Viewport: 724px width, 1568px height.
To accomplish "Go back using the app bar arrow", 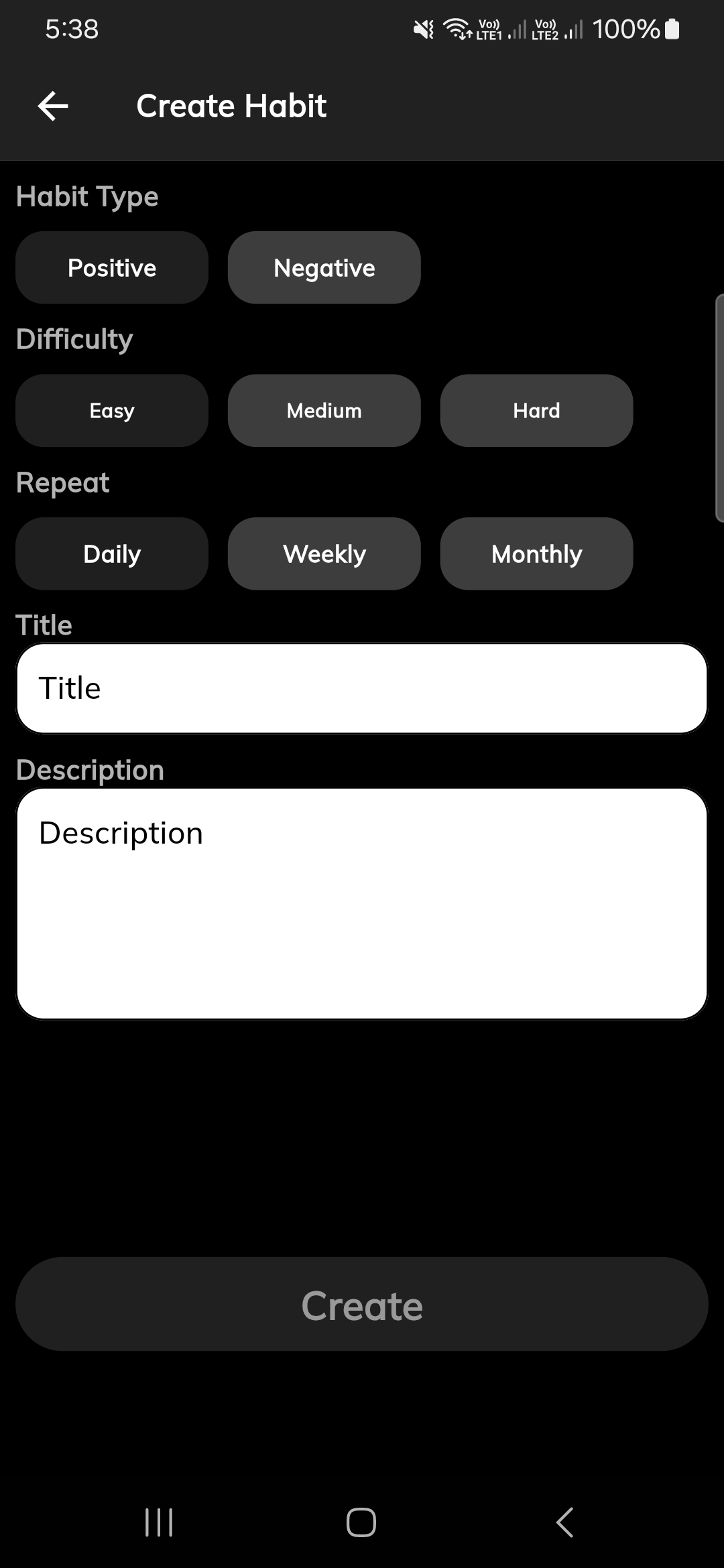I will point(53,106).
